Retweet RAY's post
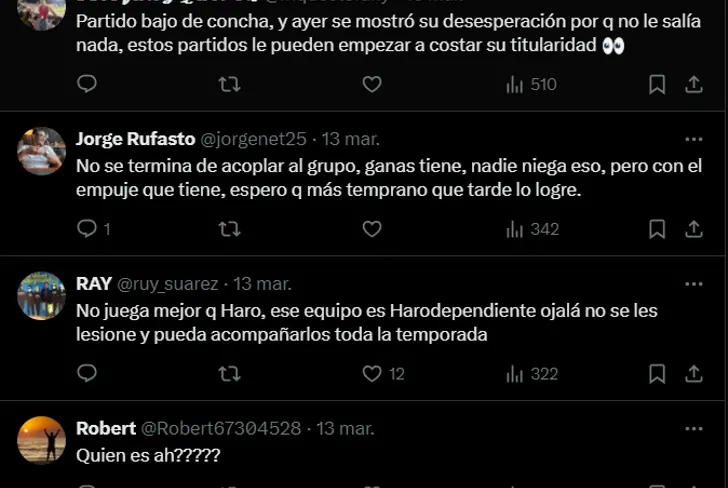 (x=229, y=373)
